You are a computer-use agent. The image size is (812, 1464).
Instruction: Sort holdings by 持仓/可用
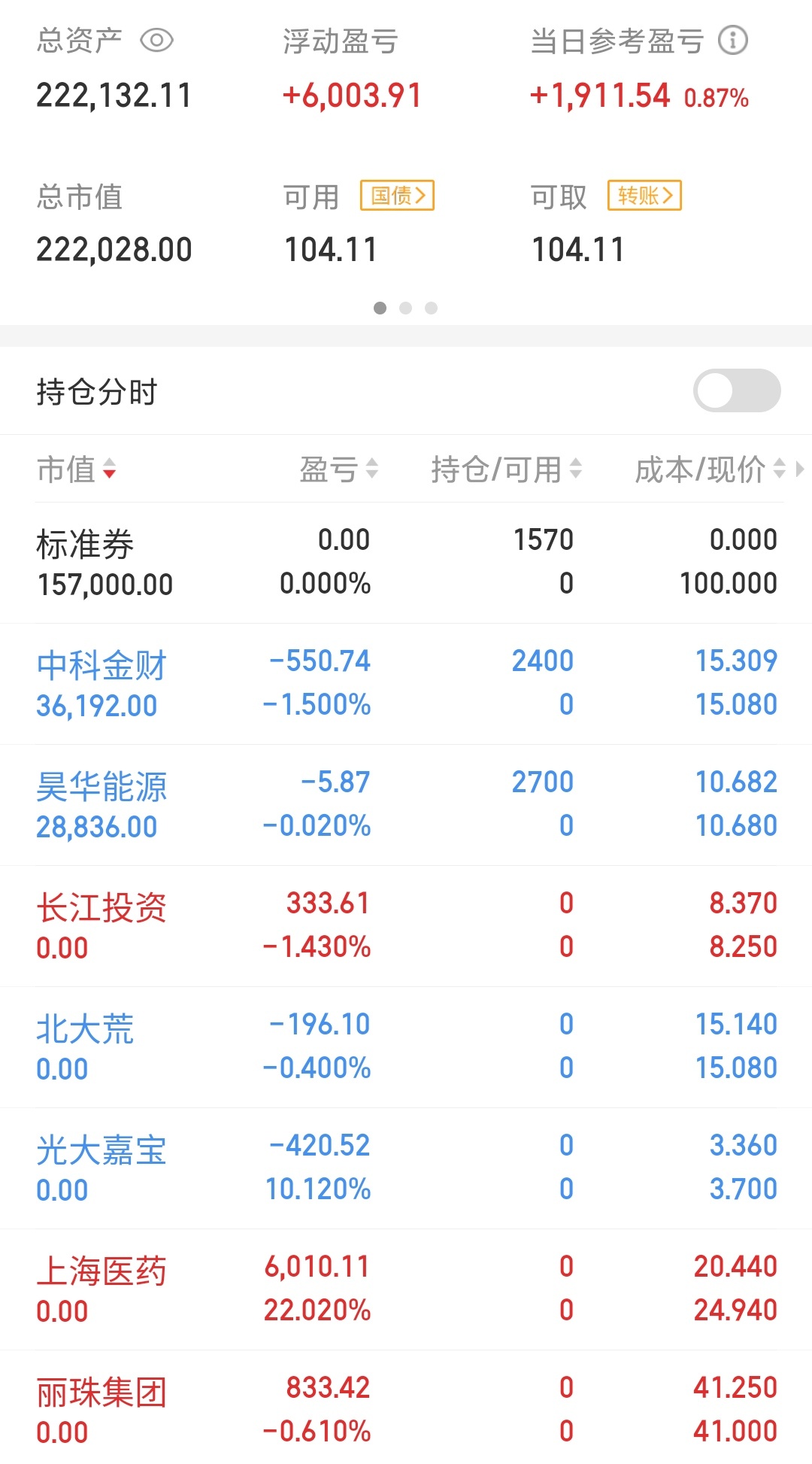(507, 469)
